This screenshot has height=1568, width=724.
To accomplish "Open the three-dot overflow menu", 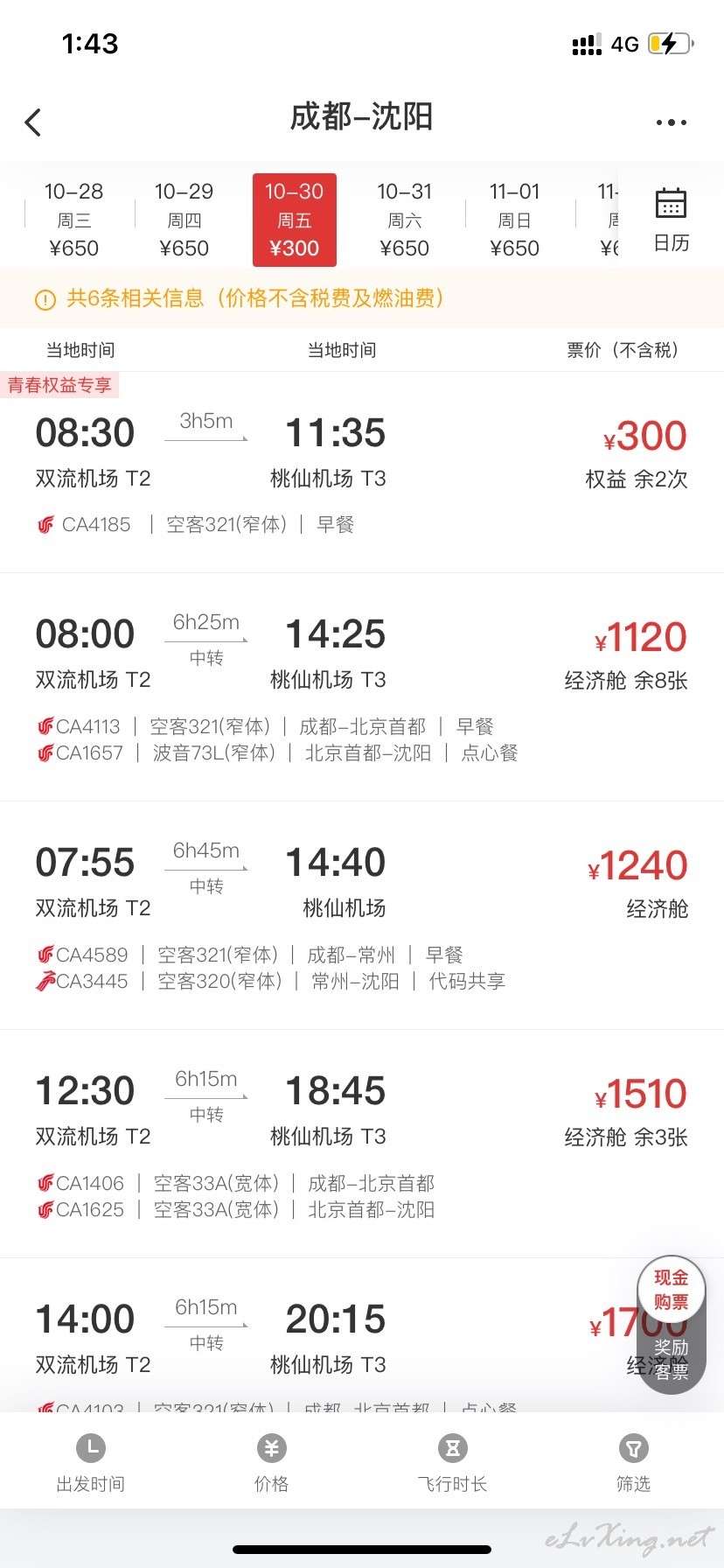I will pos(672,122).
